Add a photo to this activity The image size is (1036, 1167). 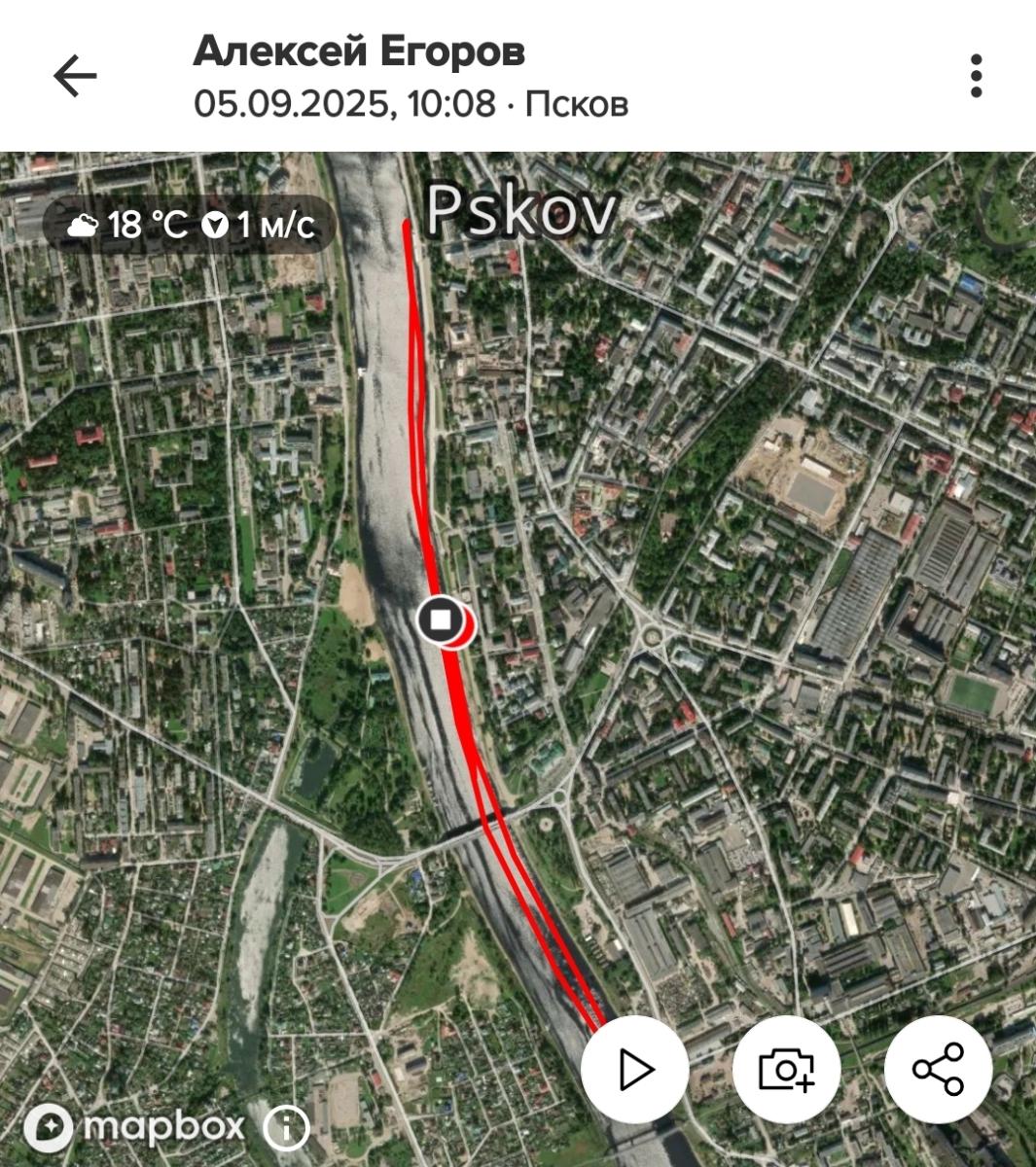pyautogui.click(x=786, y=1070)
